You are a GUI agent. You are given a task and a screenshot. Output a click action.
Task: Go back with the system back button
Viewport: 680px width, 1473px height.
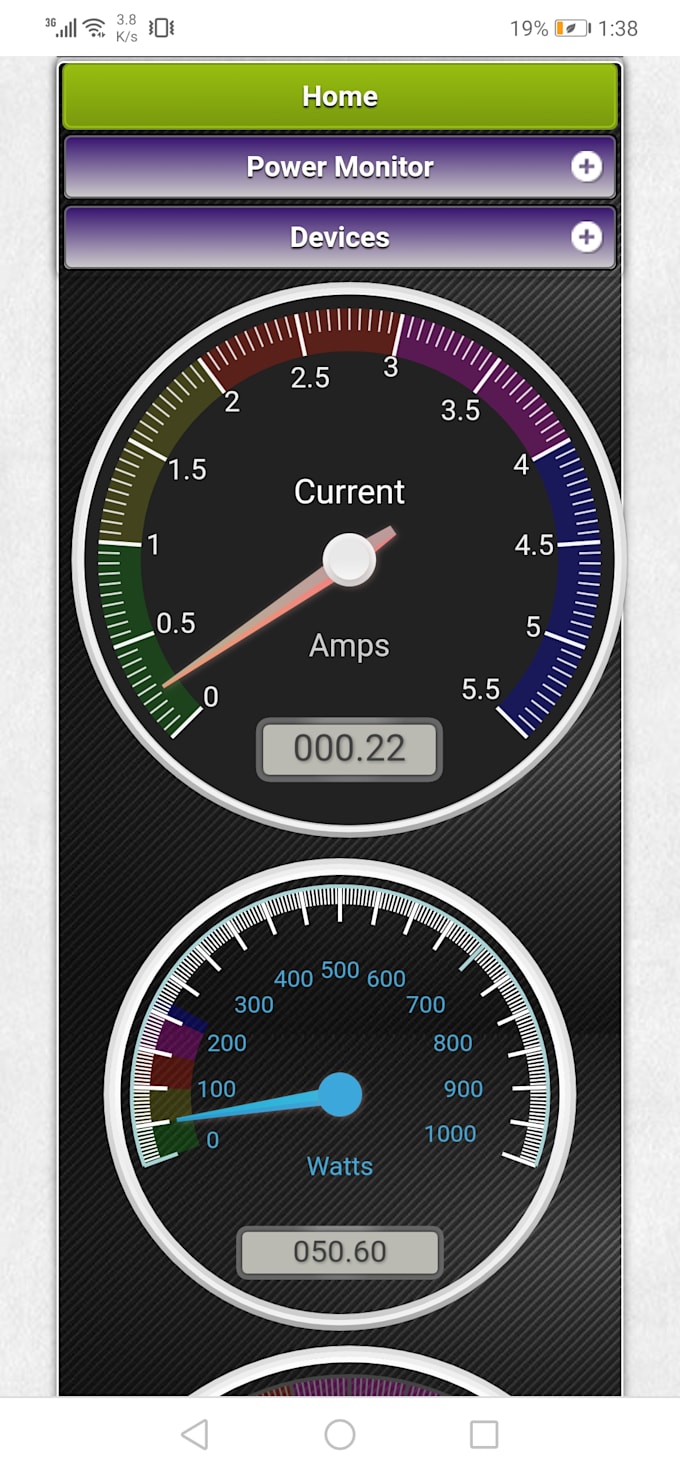[x=196, y=1434]
